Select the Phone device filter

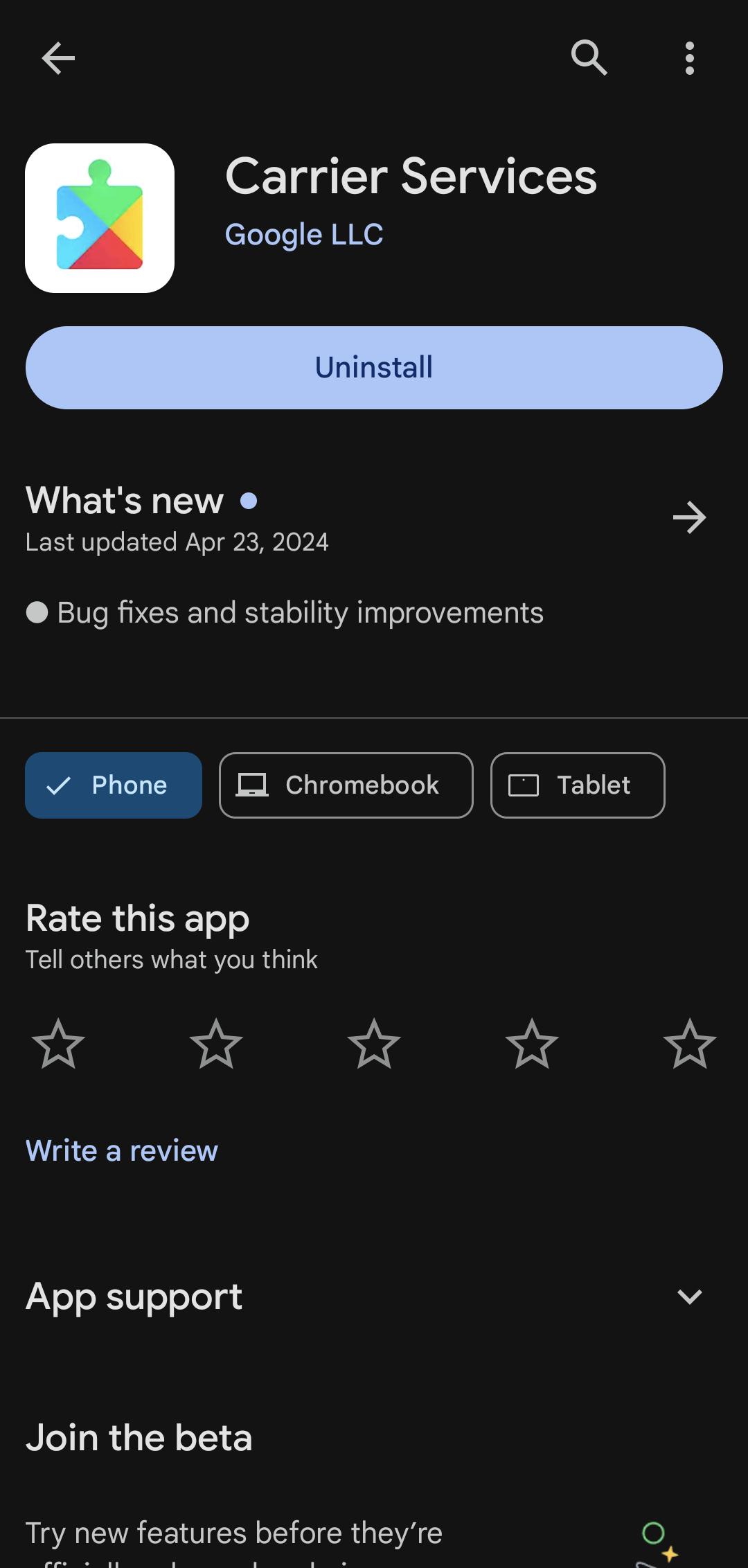point(114,785)
